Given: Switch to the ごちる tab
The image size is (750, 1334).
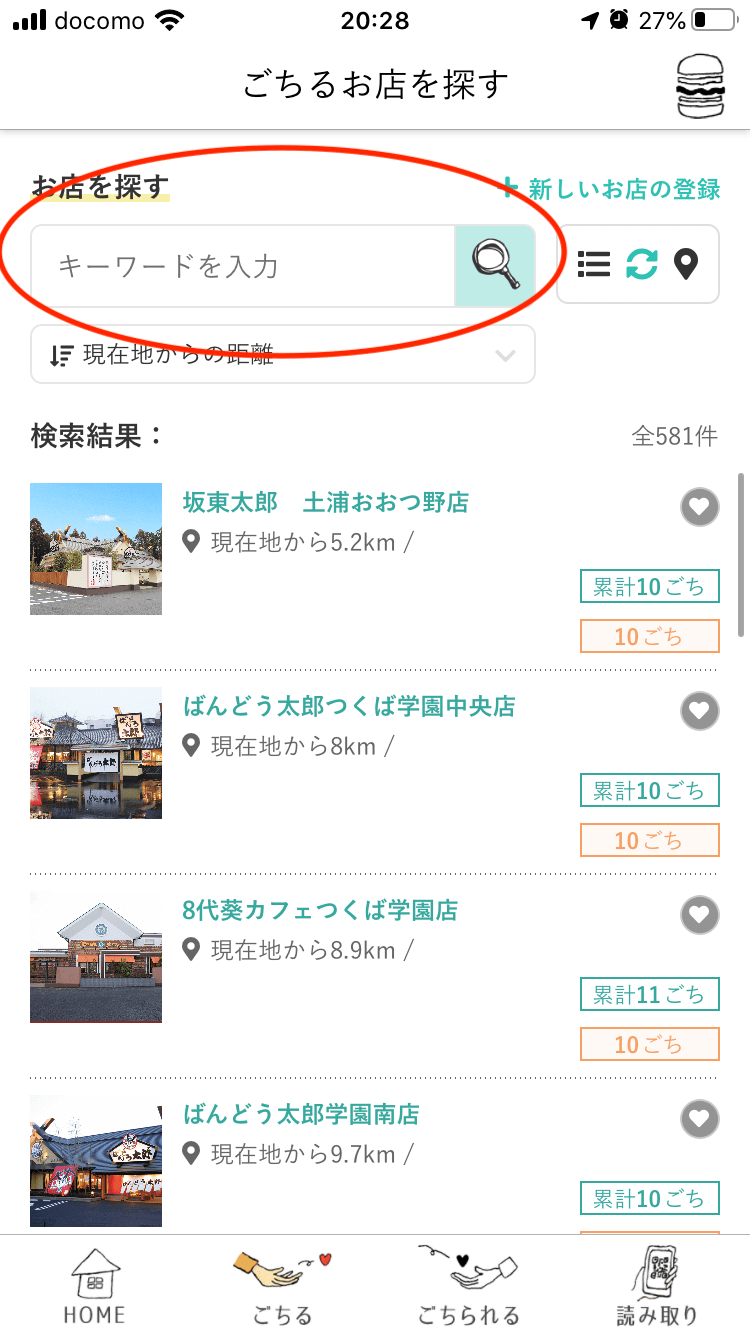Looking at the screenshot, I should (282, 1286).
